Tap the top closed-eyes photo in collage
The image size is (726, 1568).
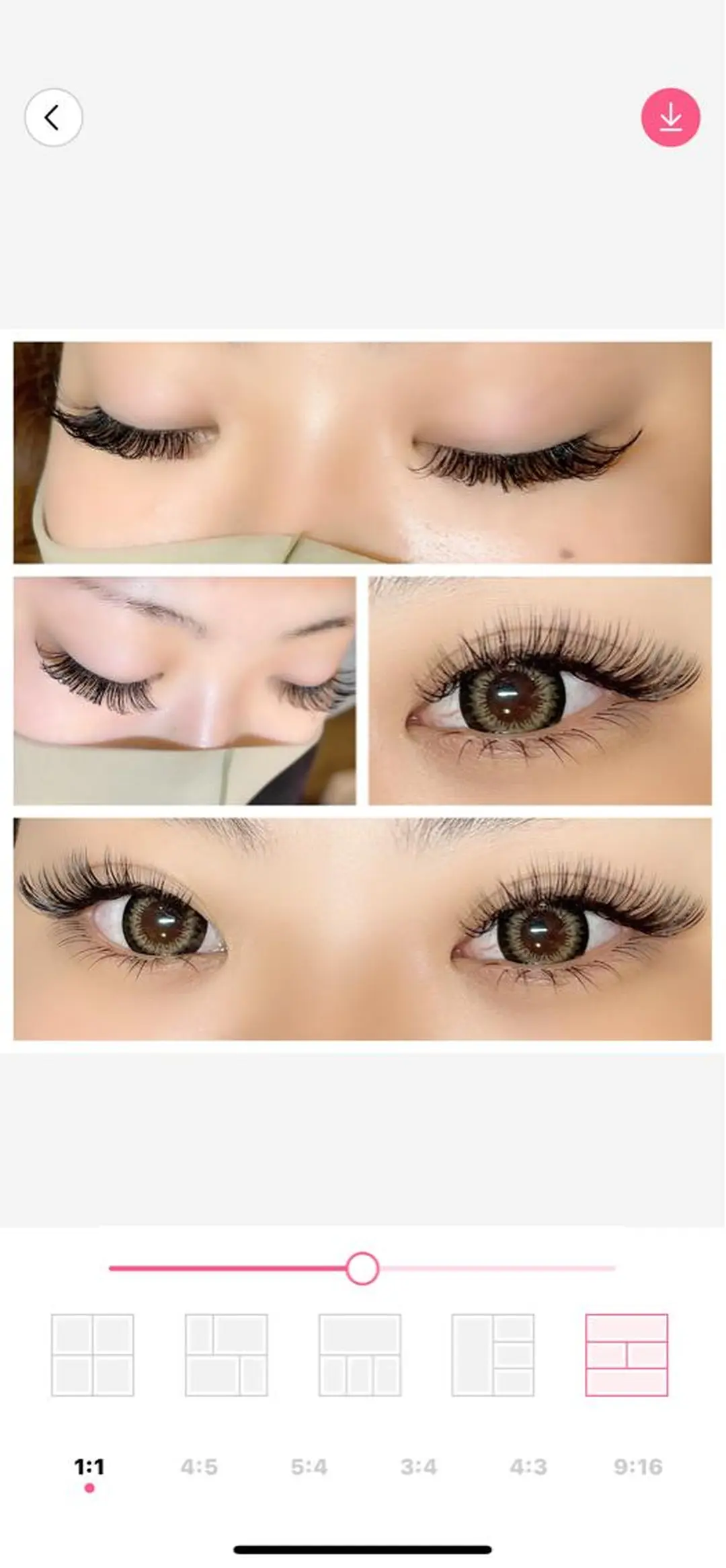(x=362, y=452)
